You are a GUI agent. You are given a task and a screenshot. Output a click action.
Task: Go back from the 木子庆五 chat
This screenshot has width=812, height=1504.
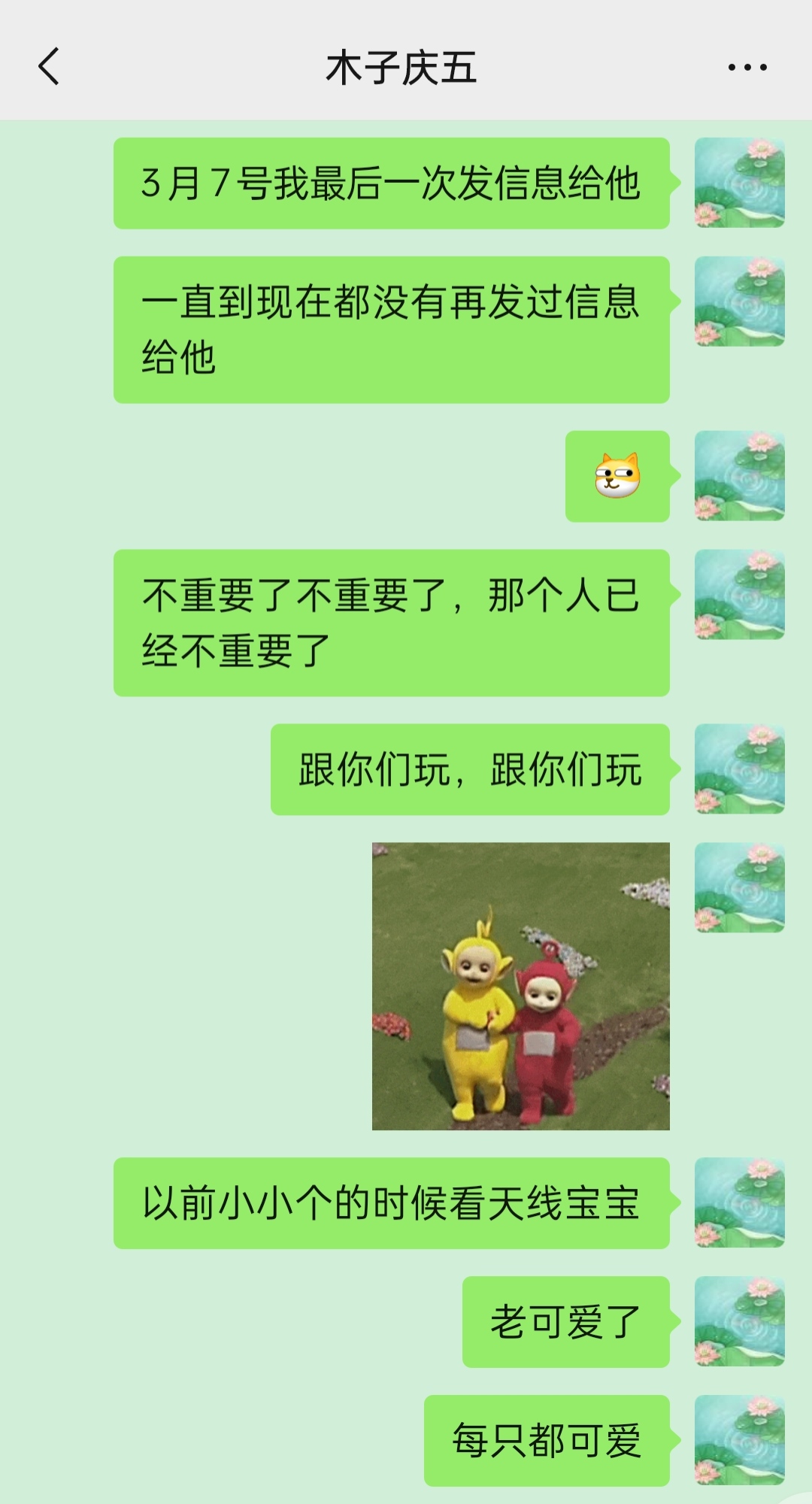[x=49, y=67]
